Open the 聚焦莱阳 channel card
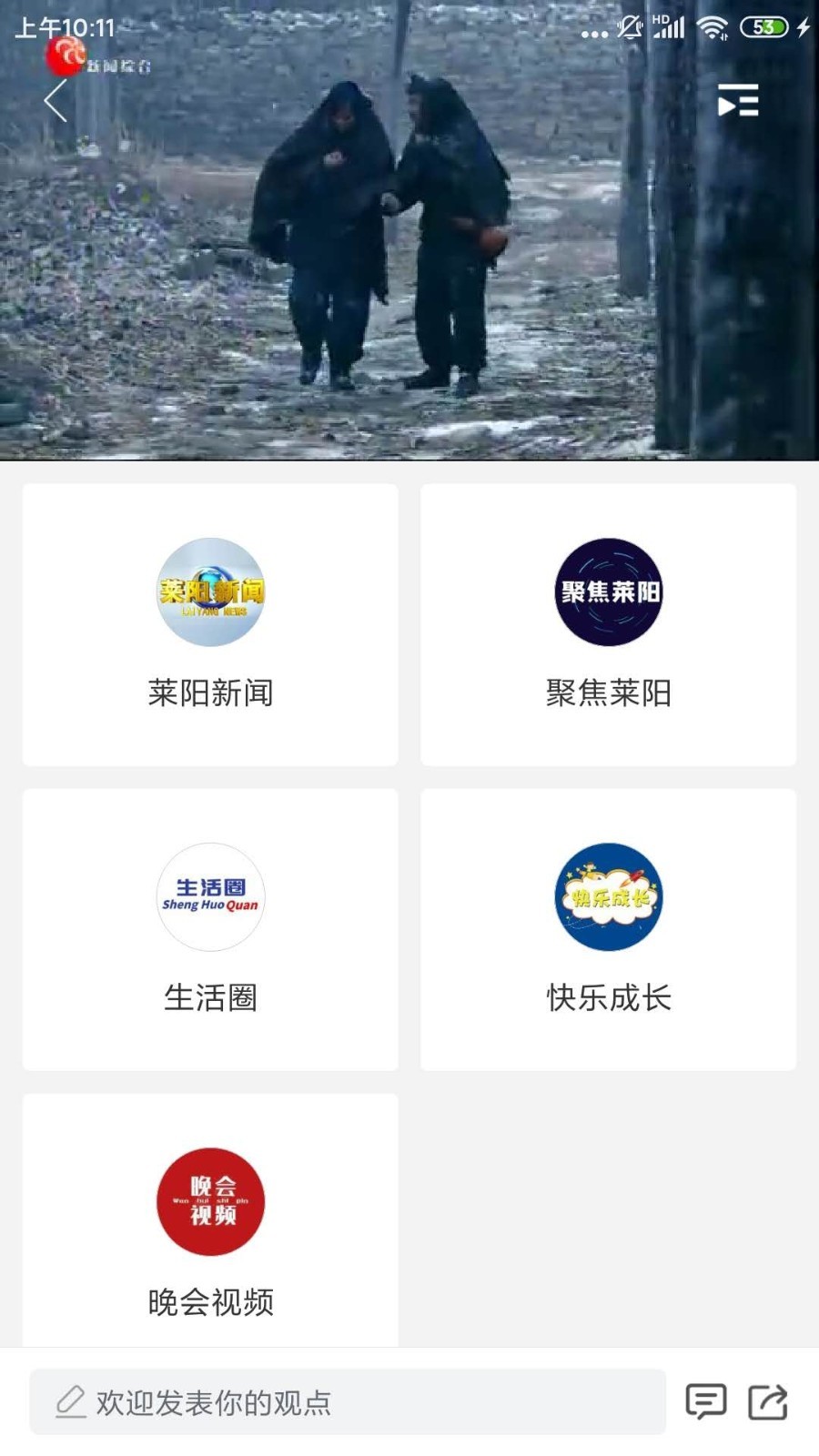Screen dimensions: 819x1456 pyautogui.click(x=608, y=624)
